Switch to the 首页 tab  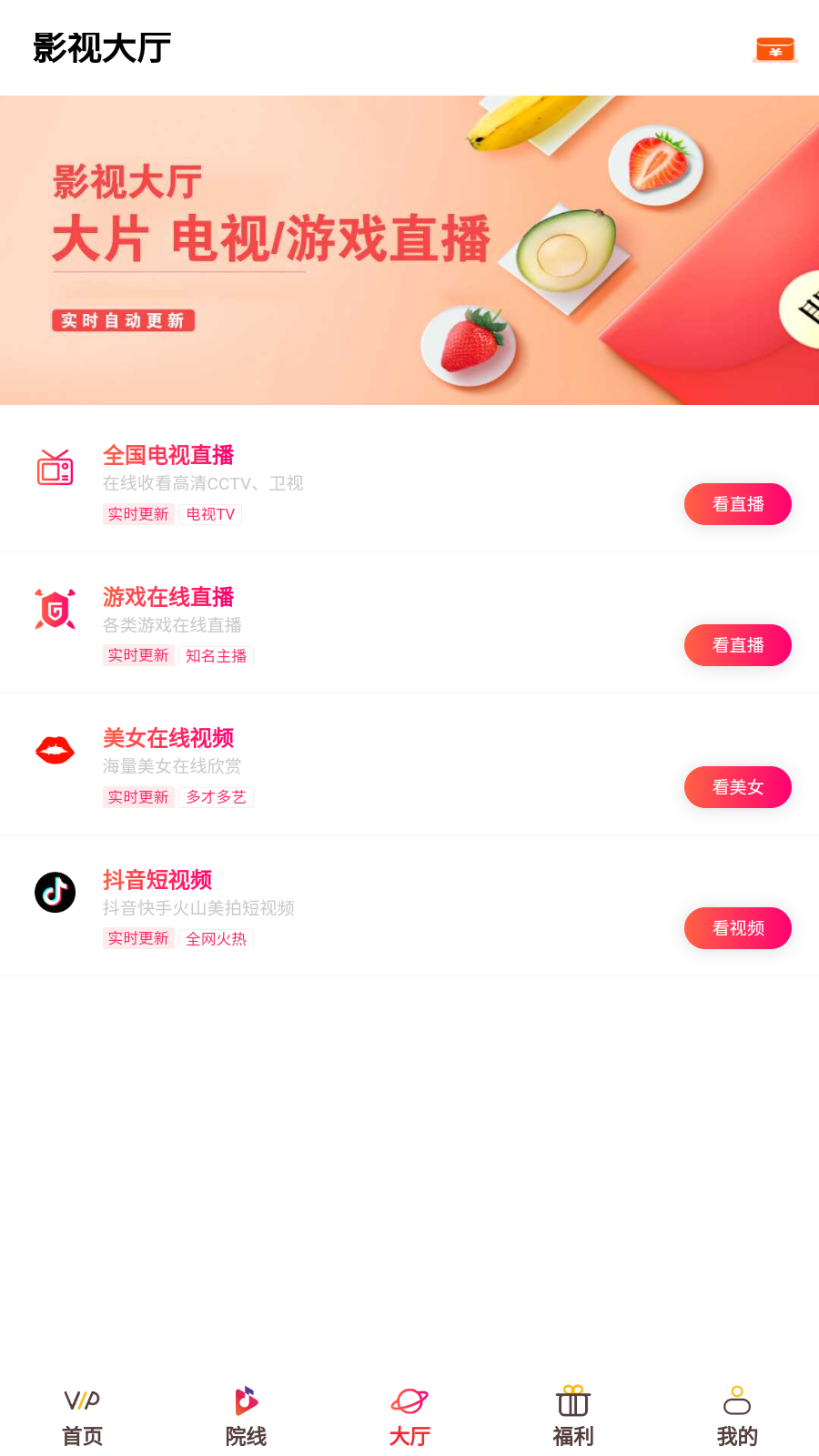coord(82,1417)
